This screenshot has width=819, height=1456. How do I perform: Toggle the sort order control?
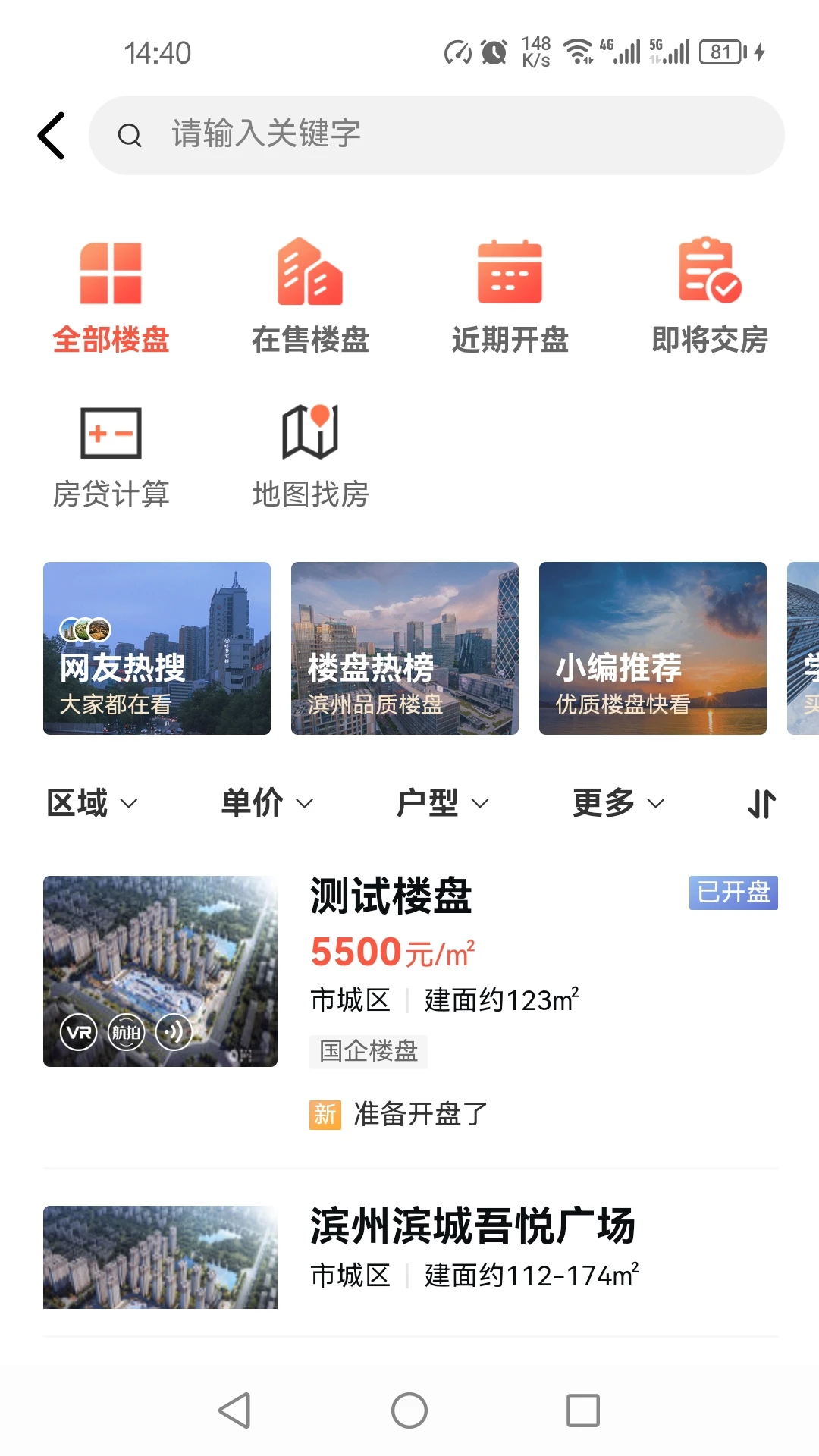(x=764, y=802)
